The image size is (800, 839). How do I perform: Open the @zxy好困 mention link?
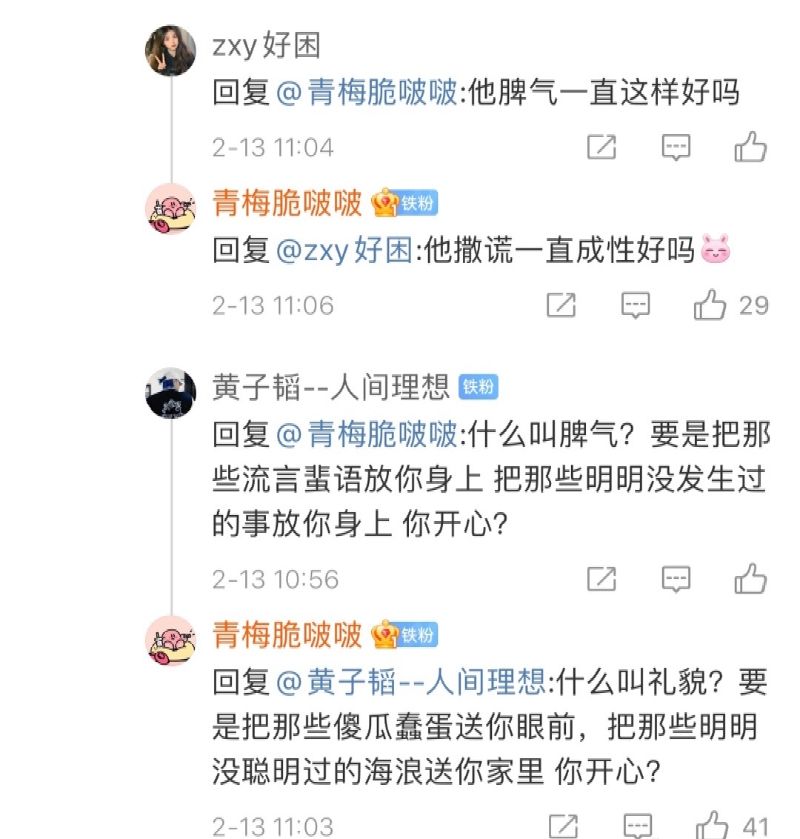[x=343, y=250]
